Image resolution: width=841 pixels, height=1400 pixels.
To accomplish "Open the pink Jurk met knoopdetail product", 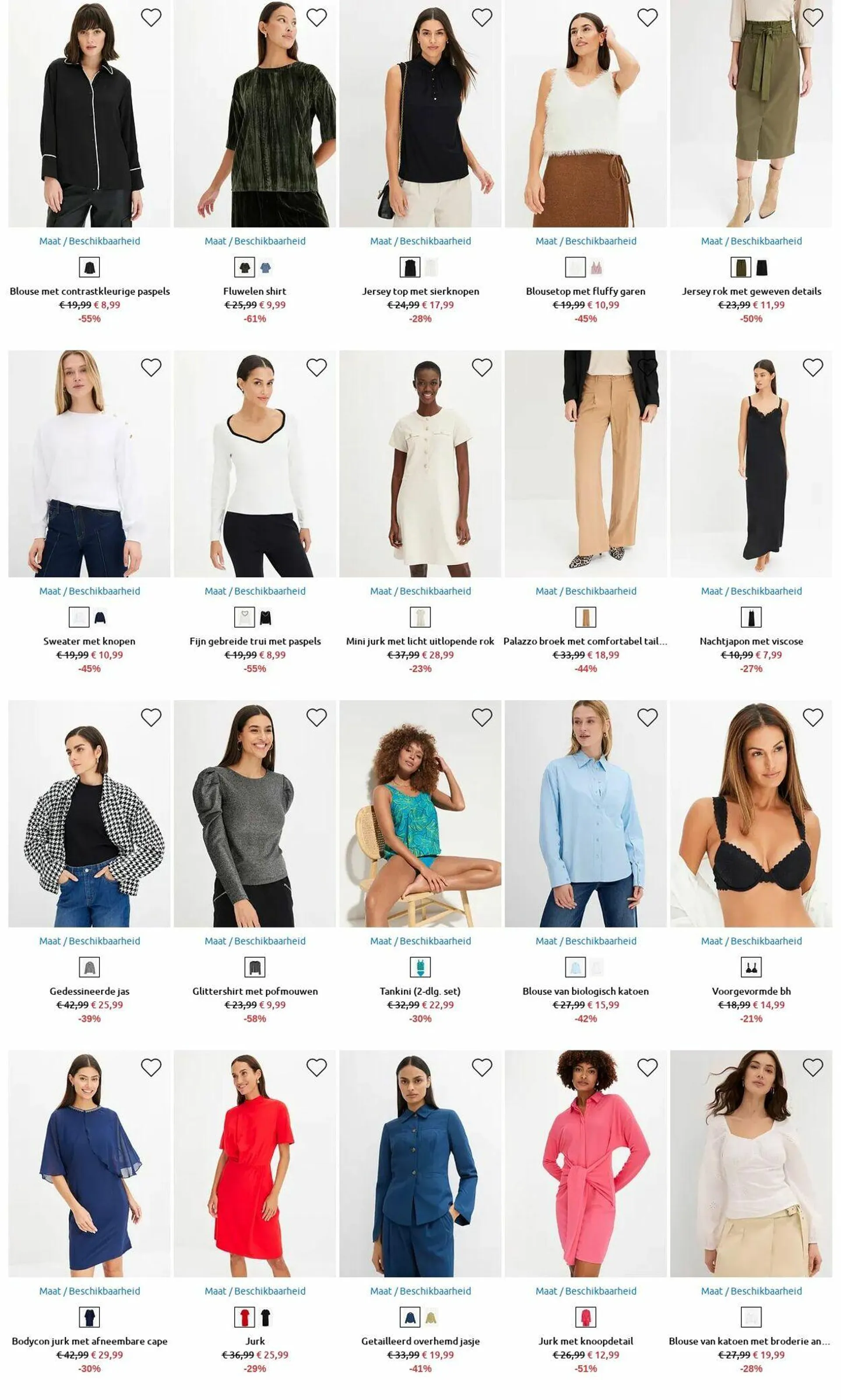I will click(585, 1341).
